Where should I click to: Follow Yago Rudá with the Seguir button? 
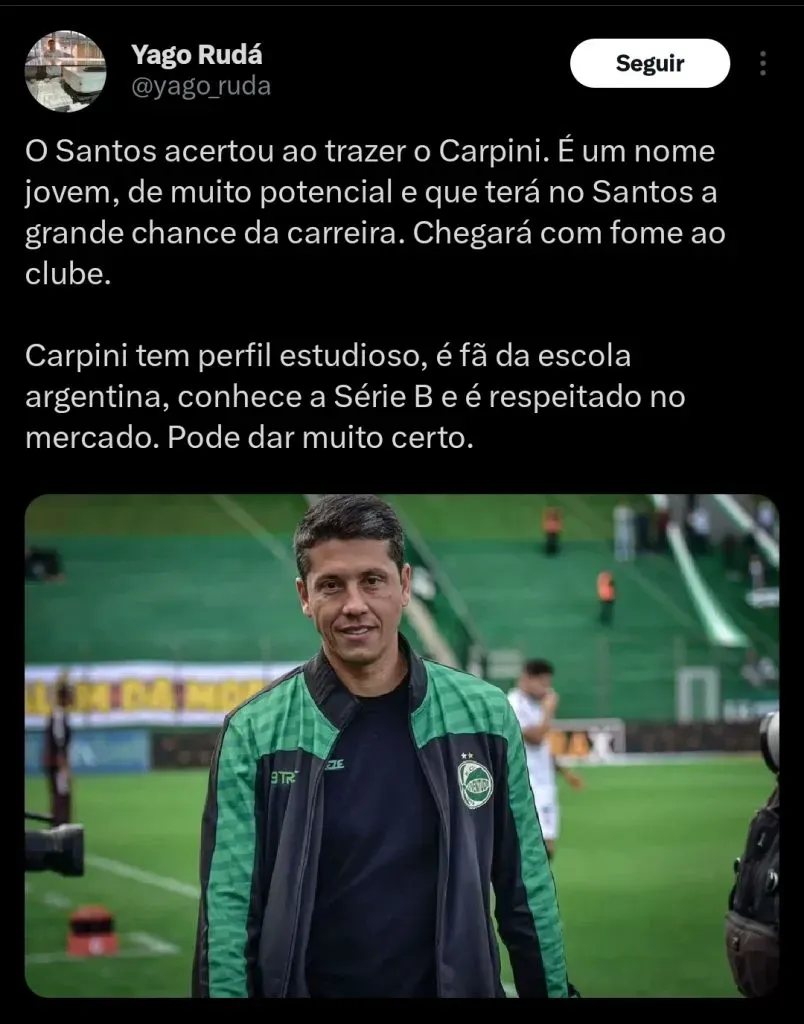pos(649,64)
